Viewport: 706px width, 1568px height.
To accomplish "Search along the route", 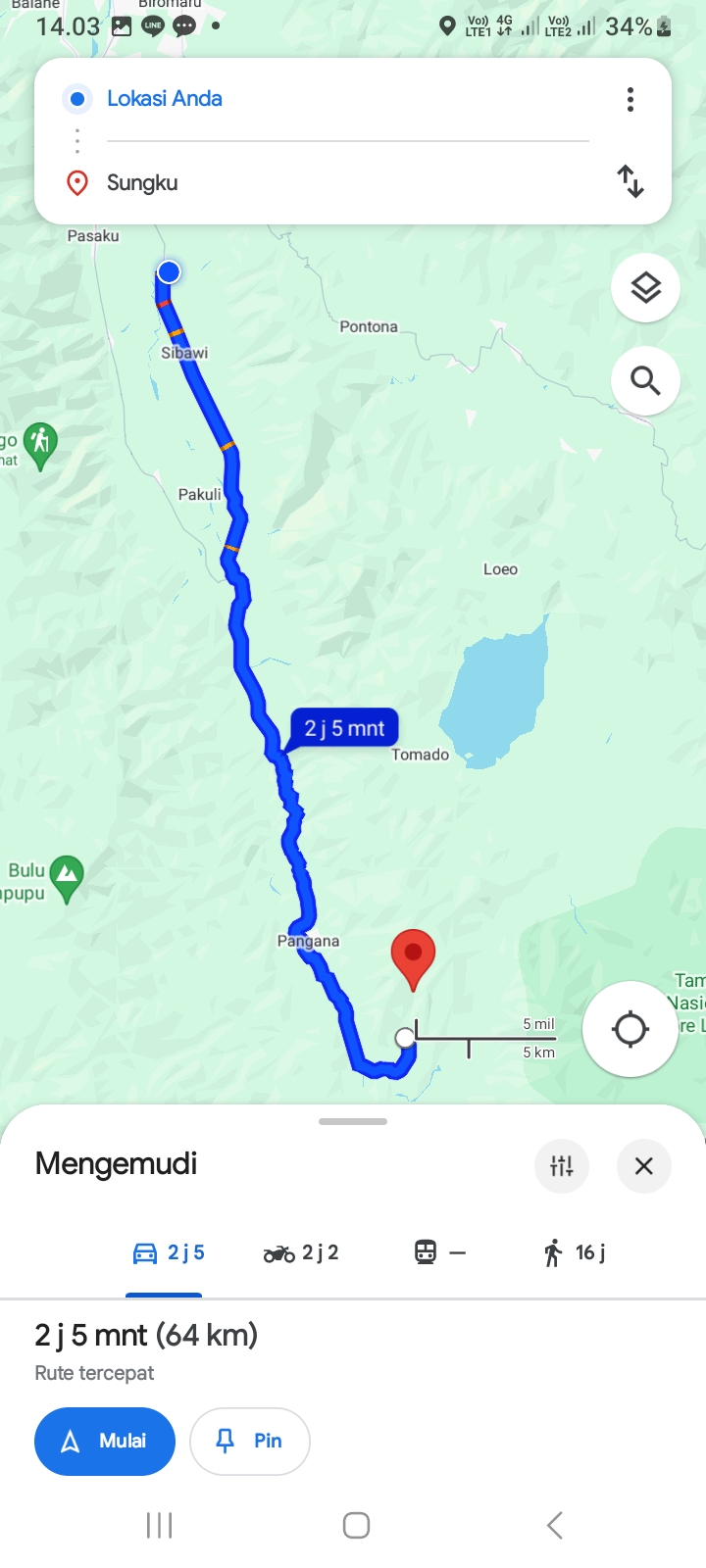I will tap(645, 380).
